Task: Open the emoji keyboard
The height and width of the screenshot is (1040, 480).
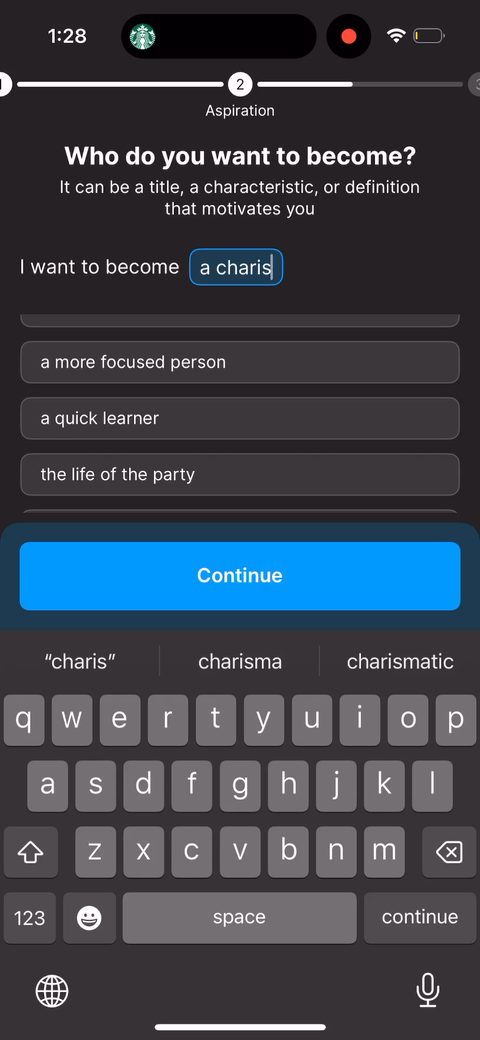Action: click(x=90, y=918)
